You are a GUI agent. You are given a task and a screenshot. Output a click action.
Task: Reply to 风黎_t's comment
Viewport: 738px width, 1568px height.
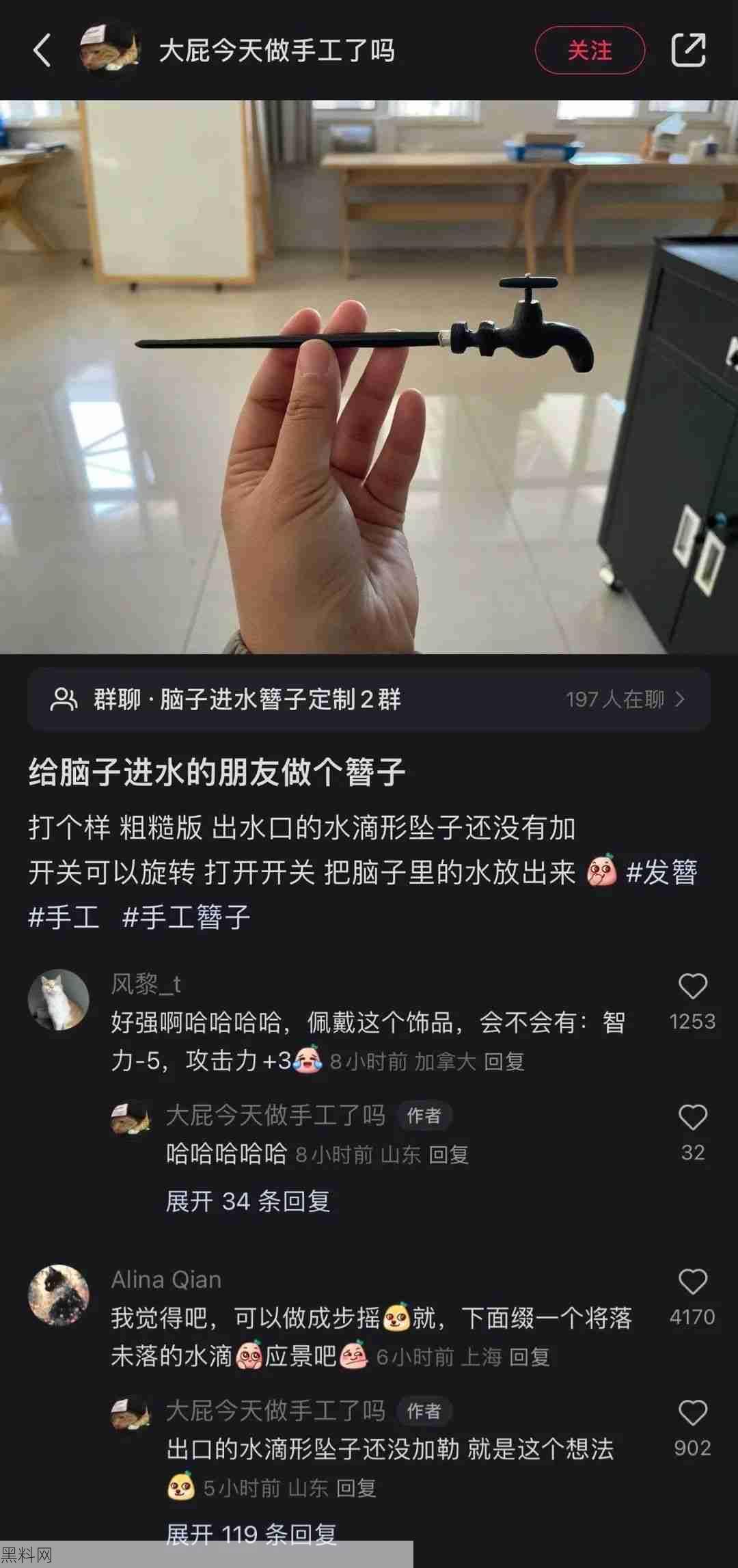[504, 1062]
